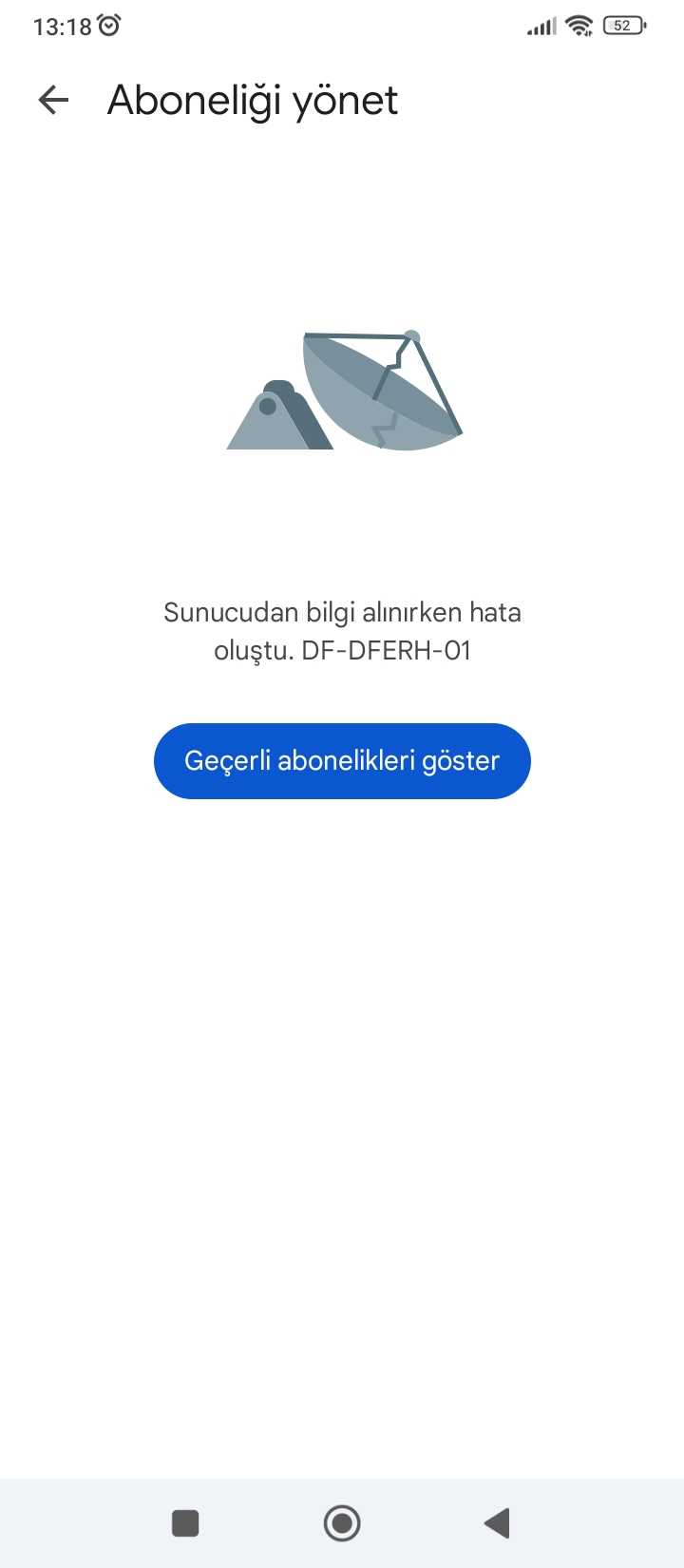
Task: Open recent apps with the square button
Action: 185,1523
